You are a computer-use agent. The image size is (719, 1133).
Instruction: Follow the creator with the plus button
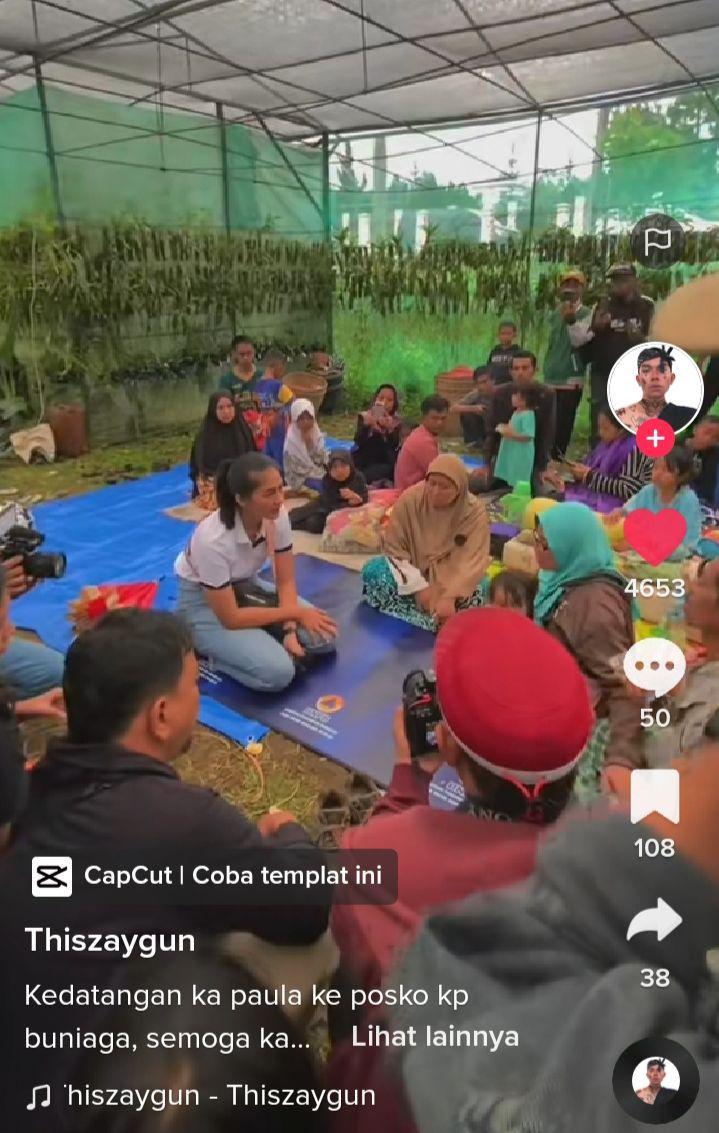[x=655, y=438]
